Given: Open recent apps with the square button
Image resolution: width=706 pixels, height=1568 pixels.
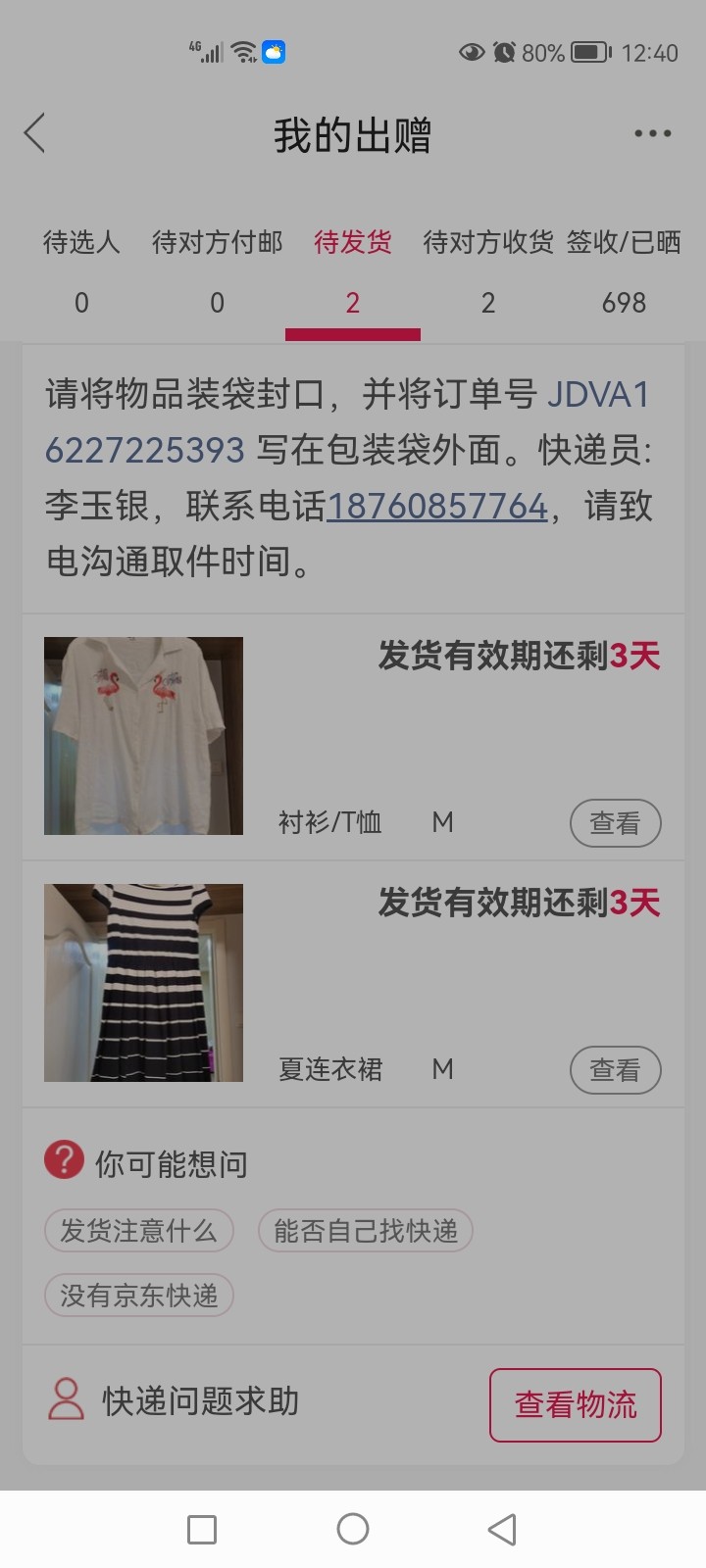Looking at the screenshot, I should pos(202,1529).
